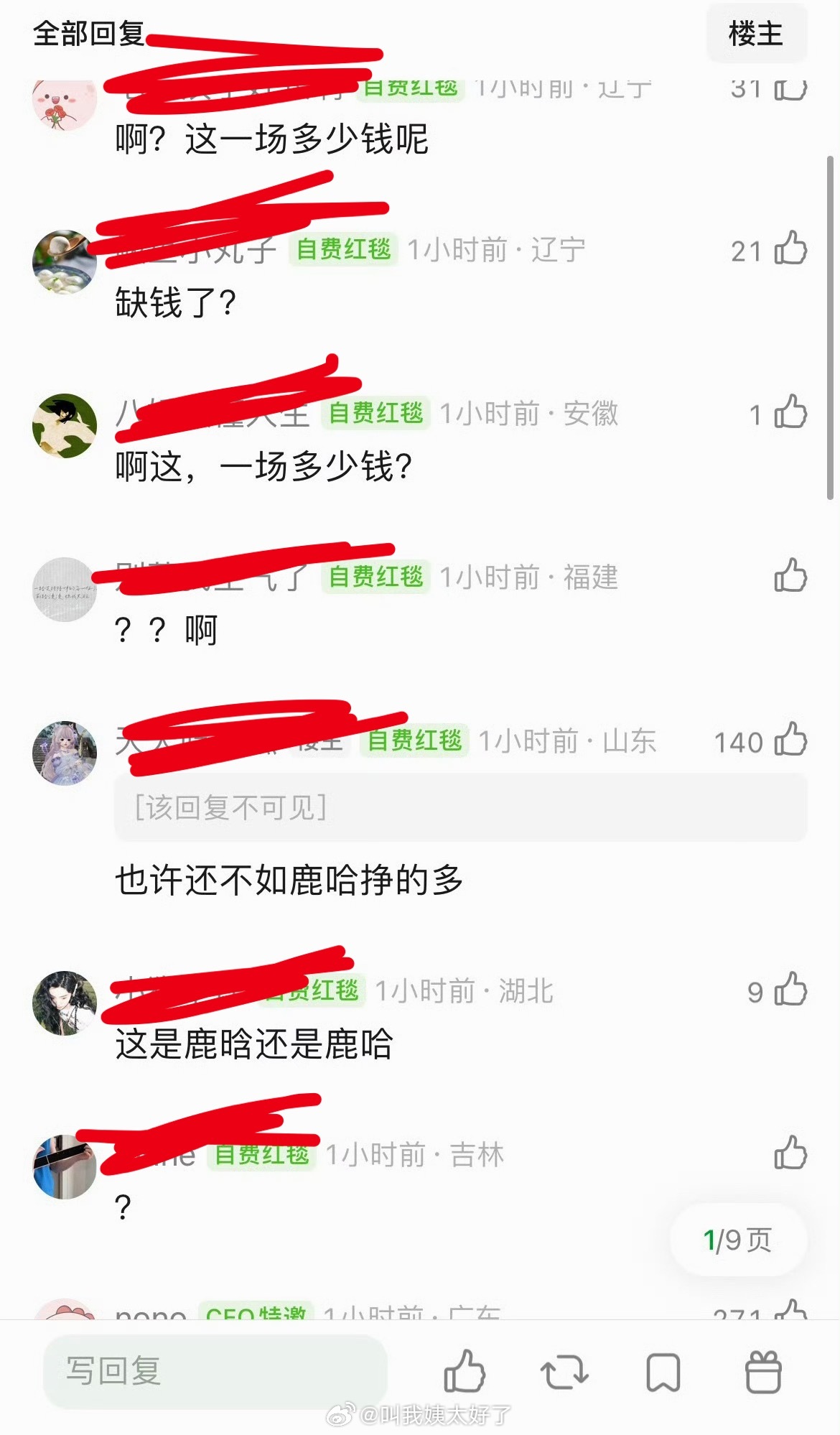Tap the thumbs-up on the "？？啊" comment
Viewport: 840px width, 1435px height.
[790, 575]
